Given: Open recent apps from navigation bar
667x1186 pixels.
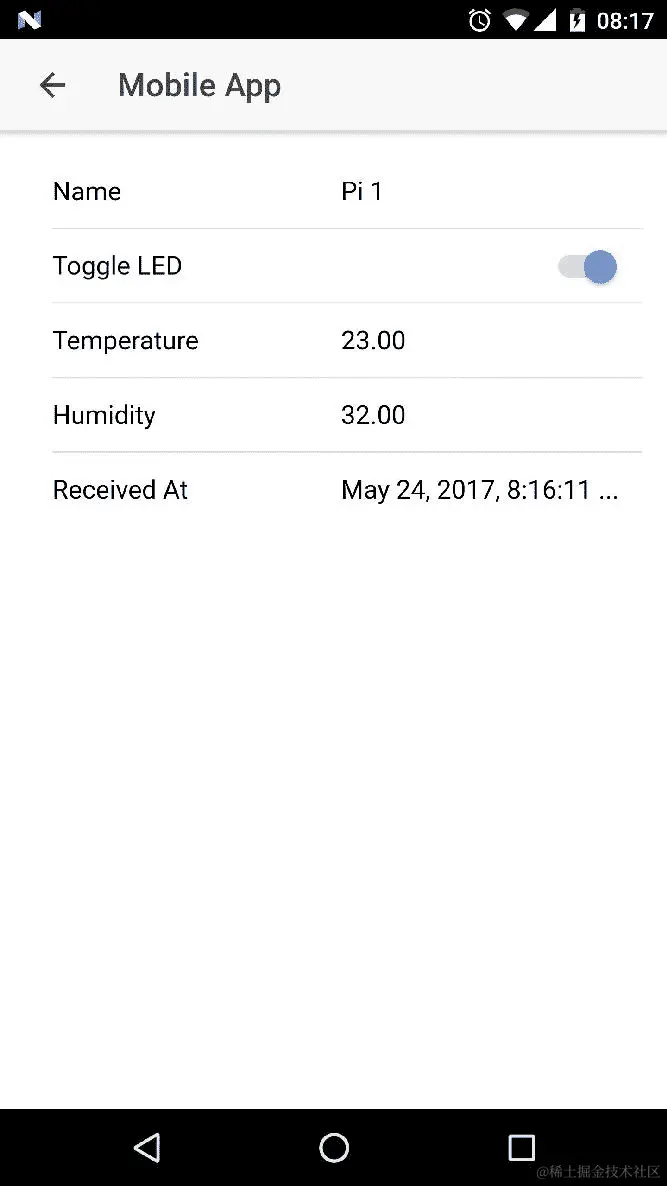Looking at the screenshot, I should (521, 1147).
